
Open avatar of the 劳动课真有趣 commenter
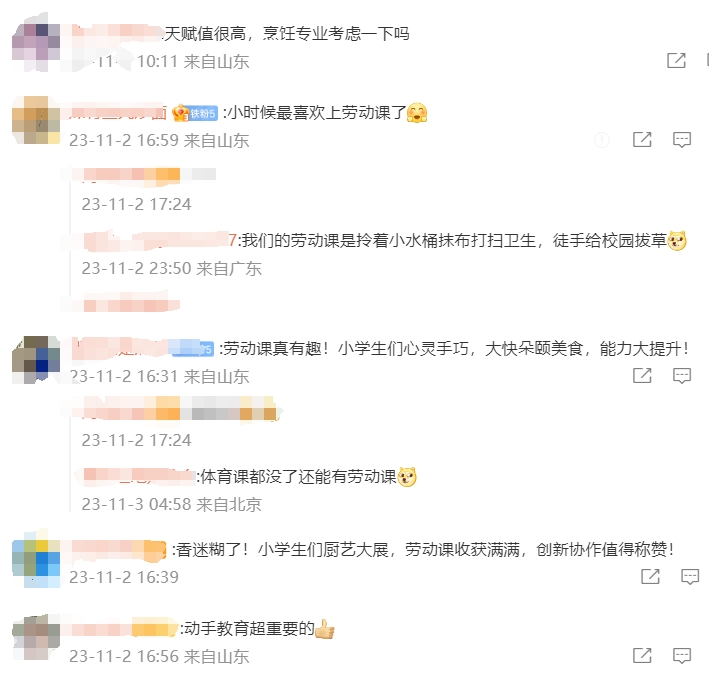coord(36,361)
